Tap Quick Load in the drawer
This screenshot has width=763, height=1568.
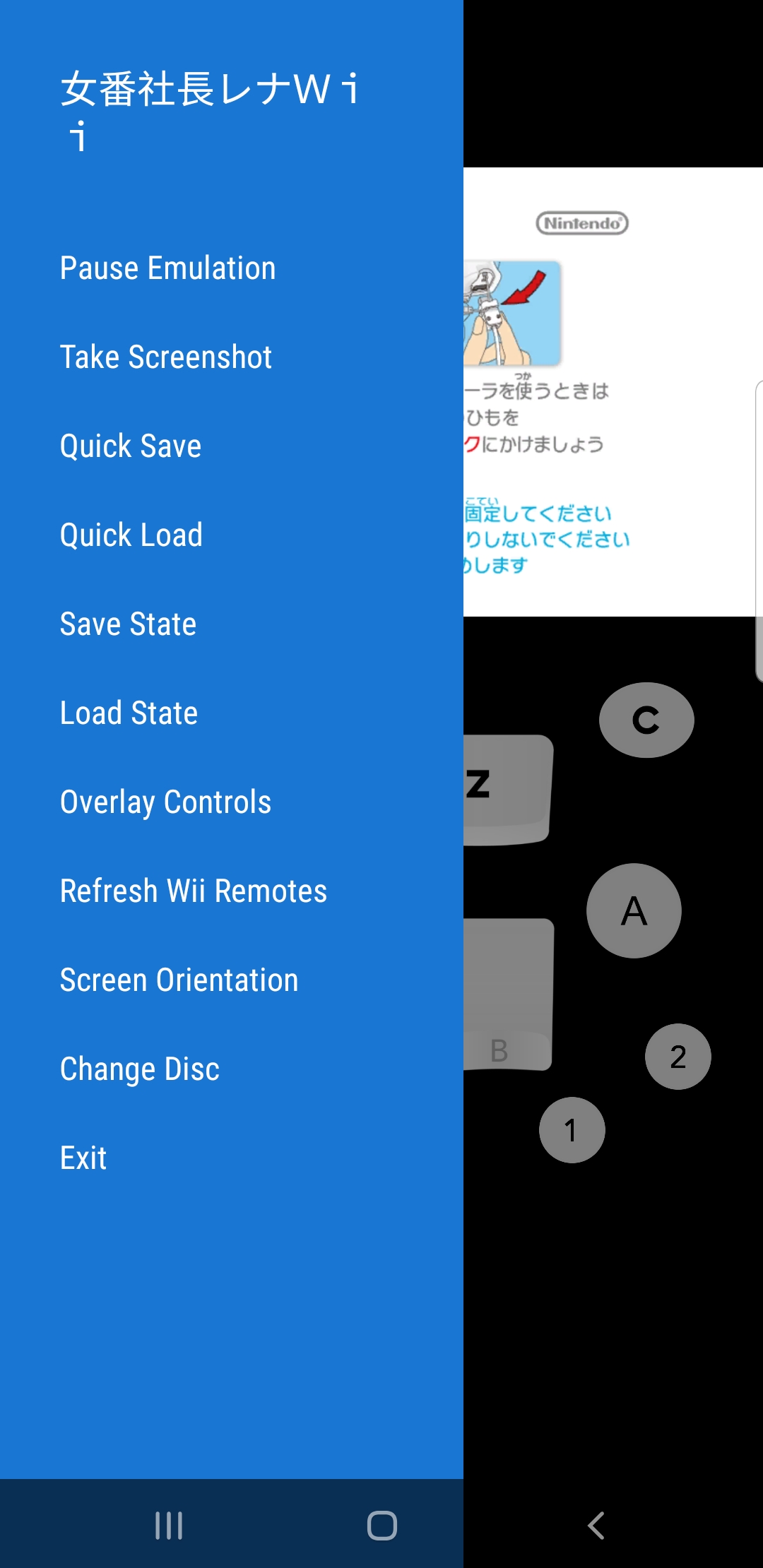131,535
